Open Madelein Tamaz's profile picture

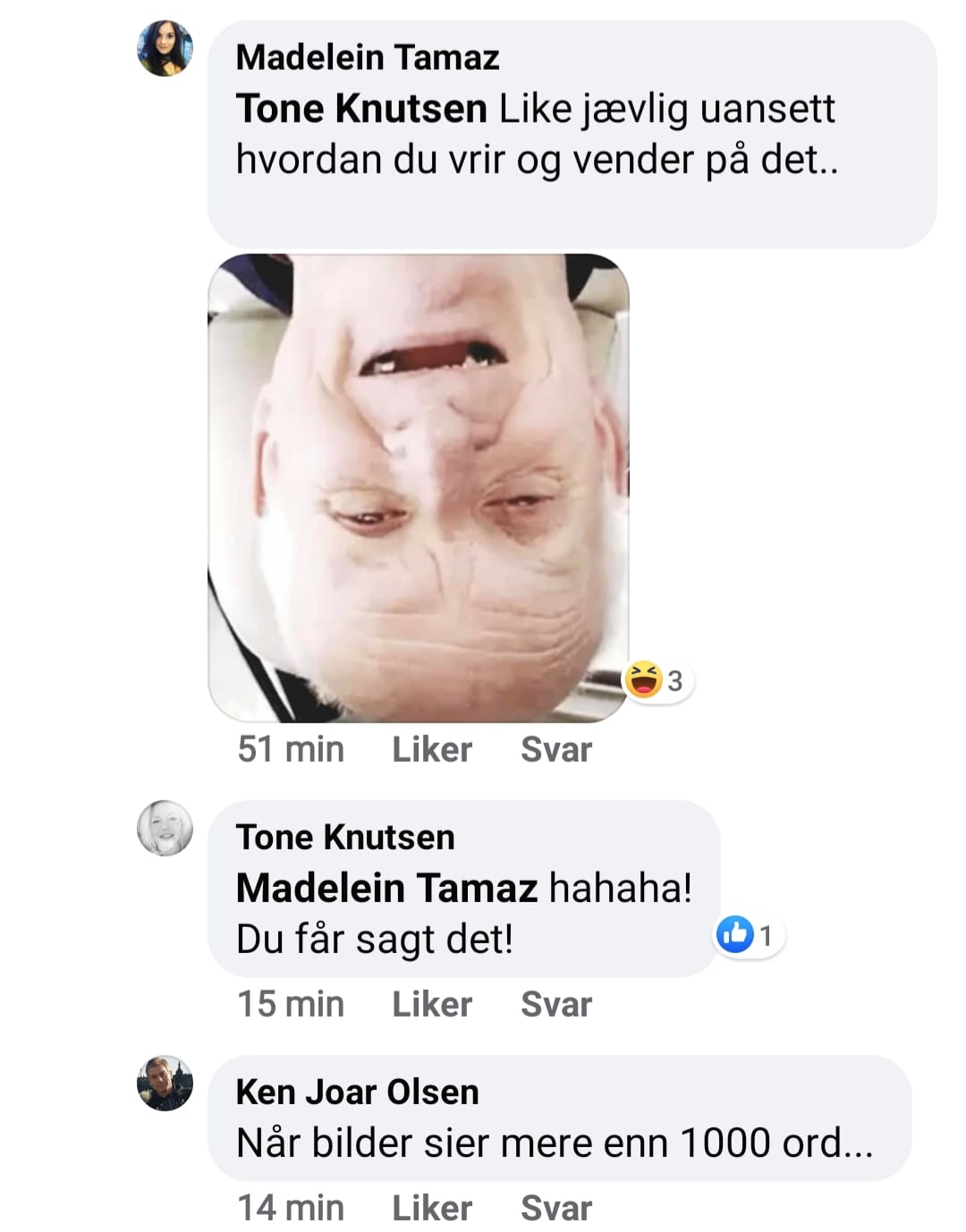coord(165,48)
